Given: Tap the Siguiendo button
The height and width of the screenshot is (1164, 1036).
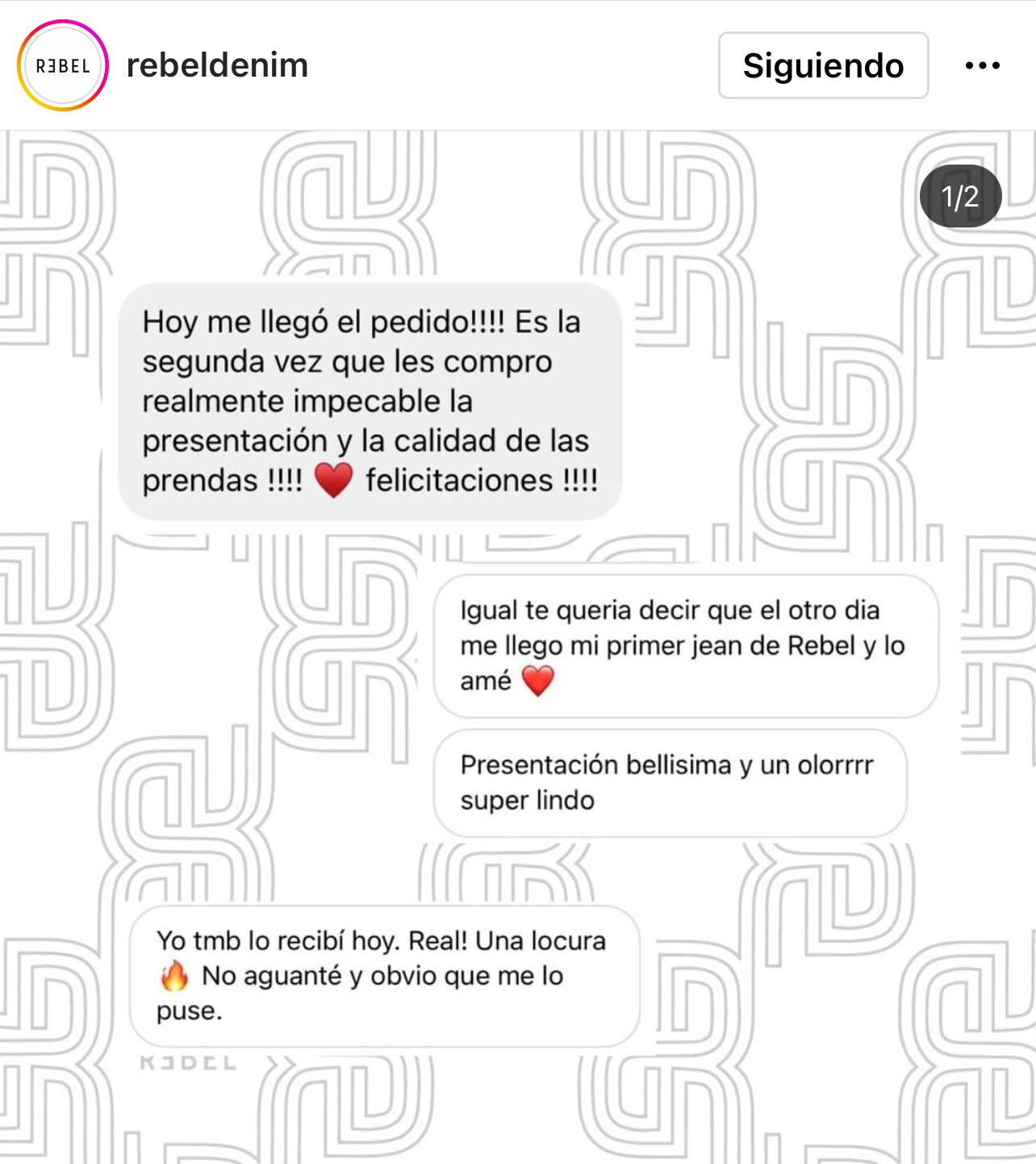Looking at the screenshot, I should [823, 65].
